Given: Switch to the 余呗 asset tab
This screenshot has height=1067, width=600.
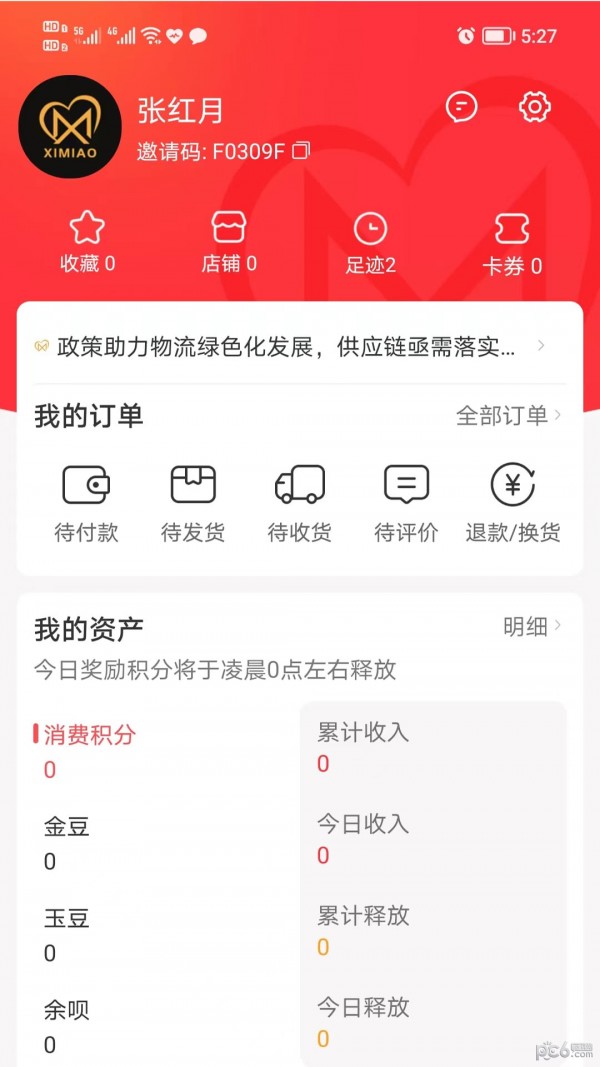Looking at the screenshot, I should [x=67, y=1026].
